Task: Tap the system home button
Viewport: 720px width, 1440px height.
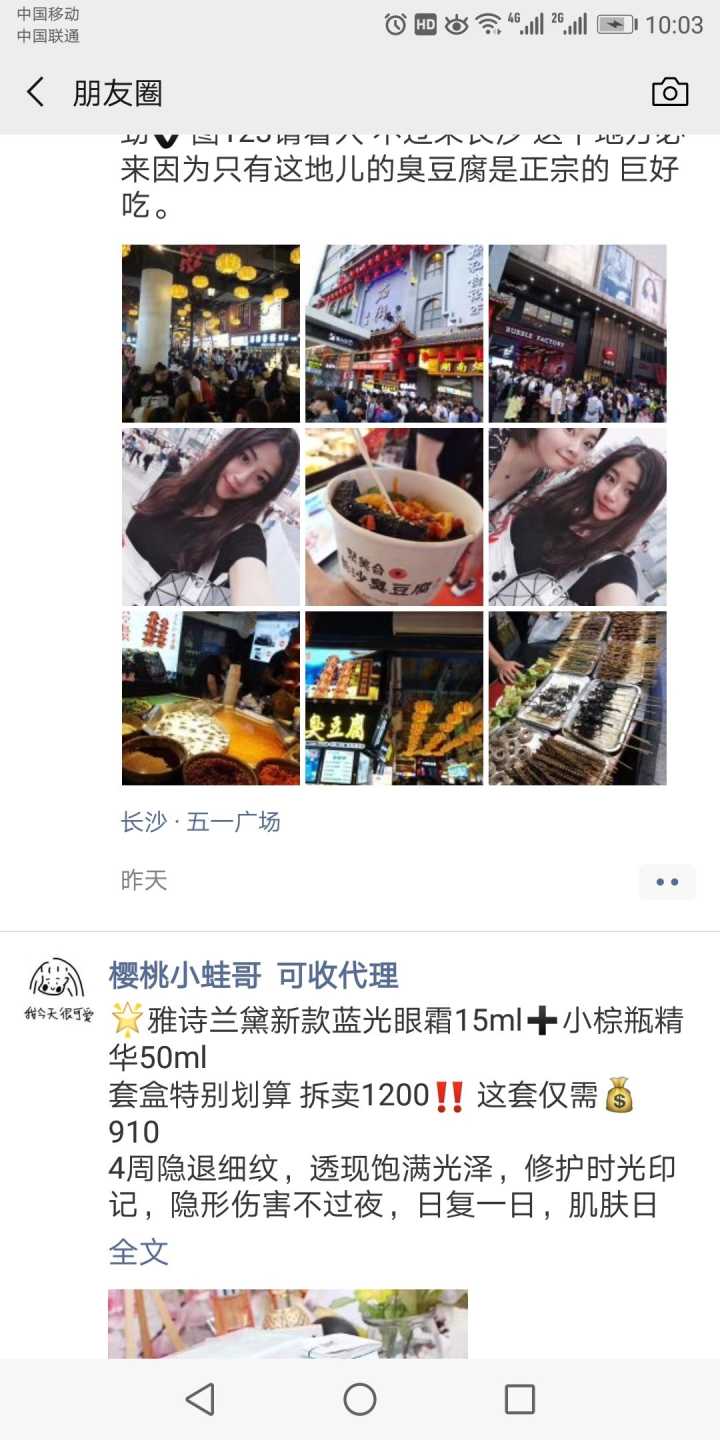Action: pyautogui.click(x=360, y=1399)
